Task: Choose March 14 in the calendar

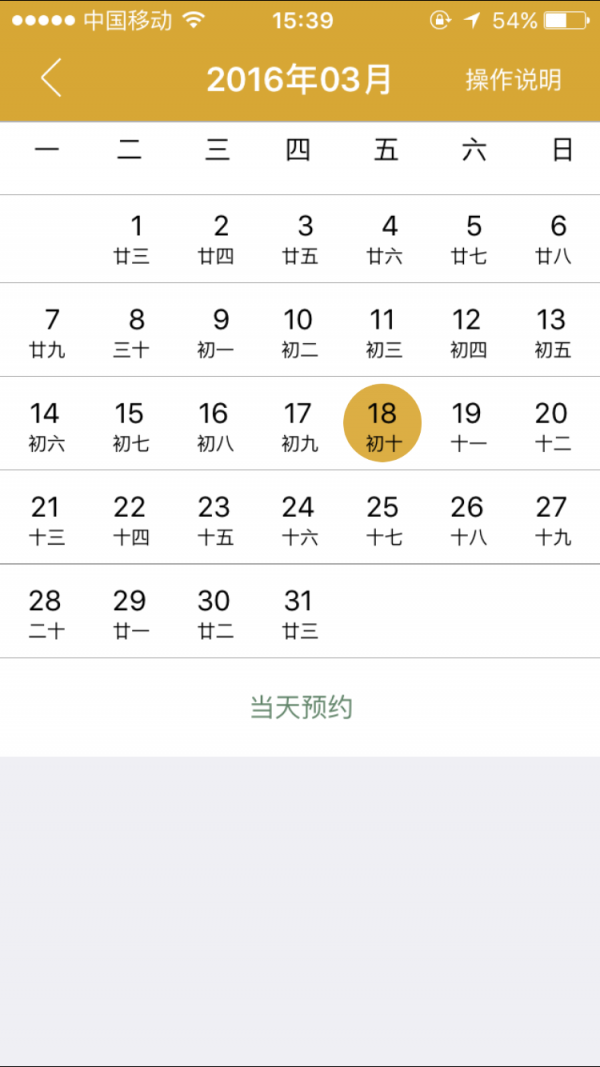Action: click(46, 425)
